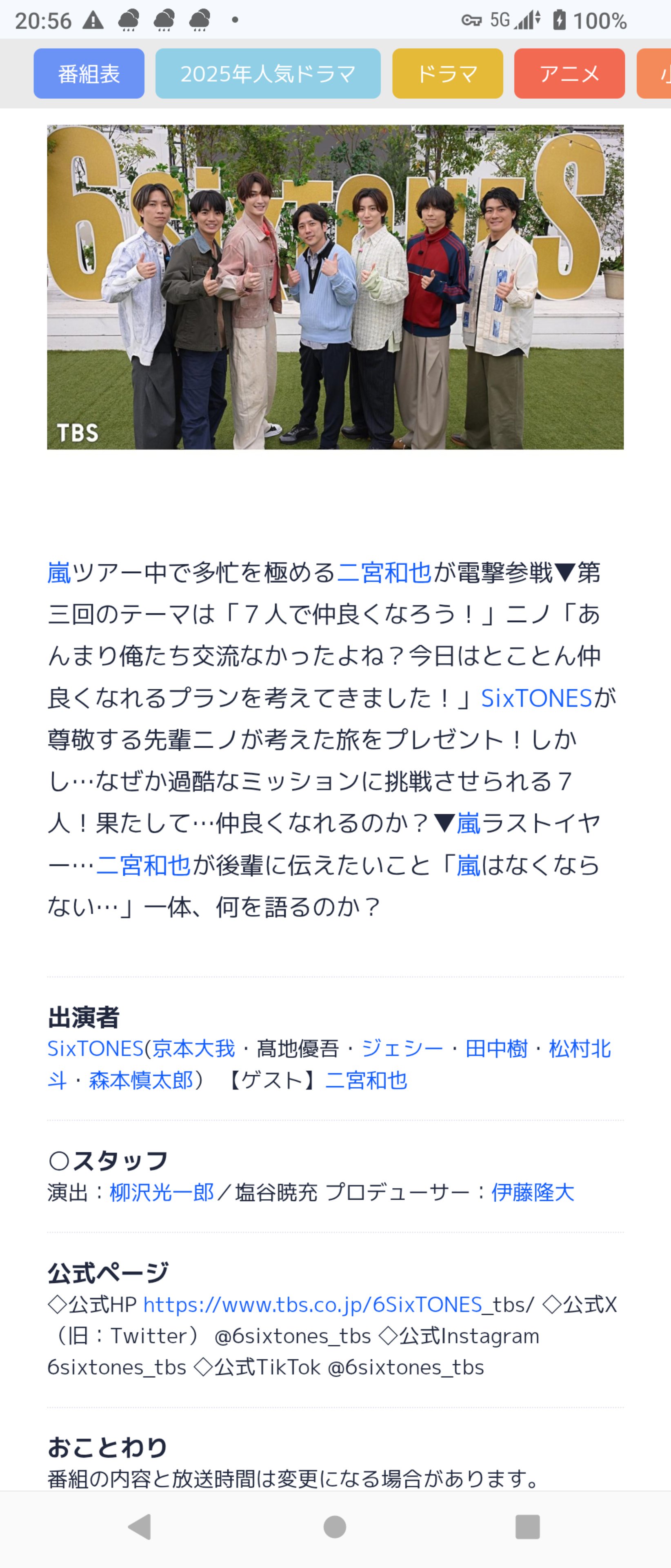Open the SixTONES link in the description
Image resolution: width=671 pixels, height=1568 pixels.
pos(536,698)
